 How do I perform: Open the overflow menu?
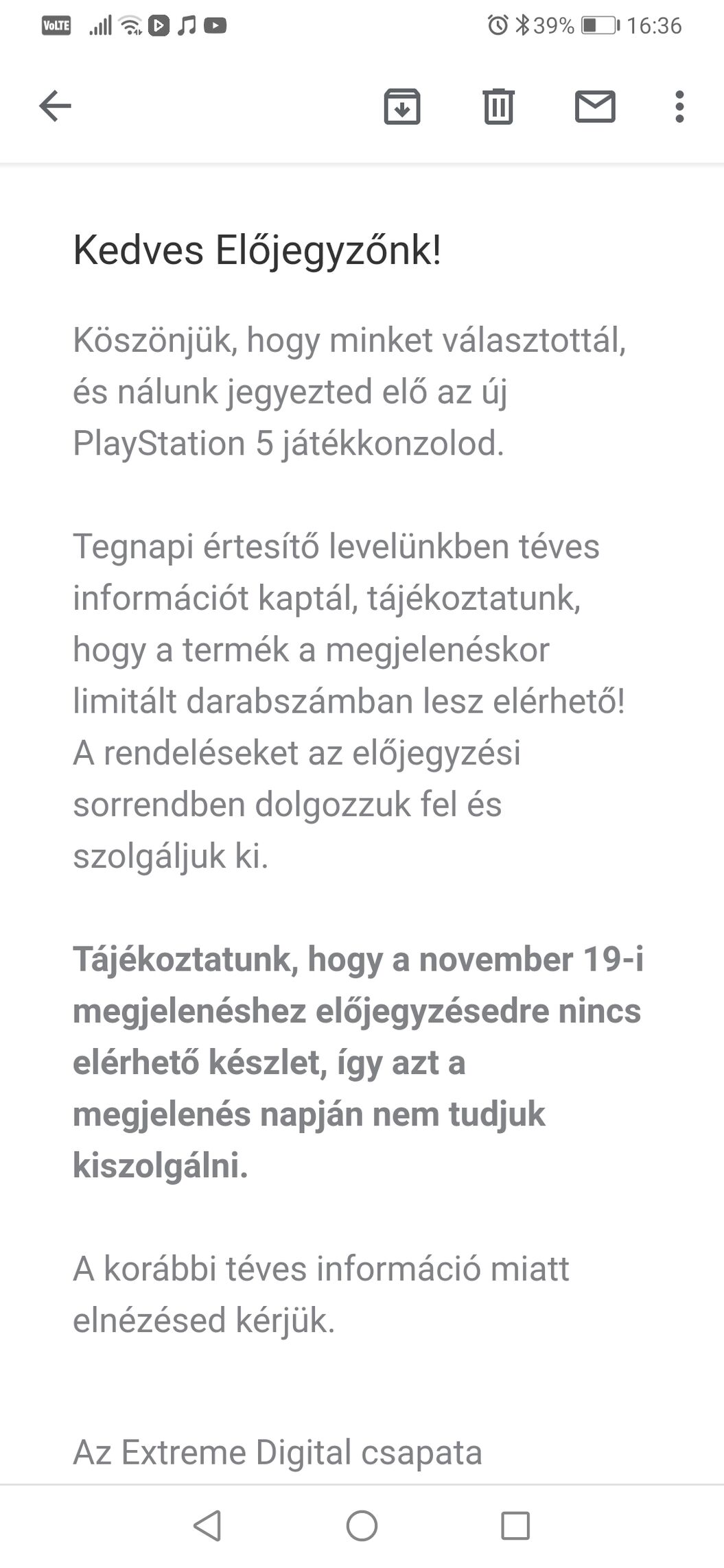[x=679, y=106]
